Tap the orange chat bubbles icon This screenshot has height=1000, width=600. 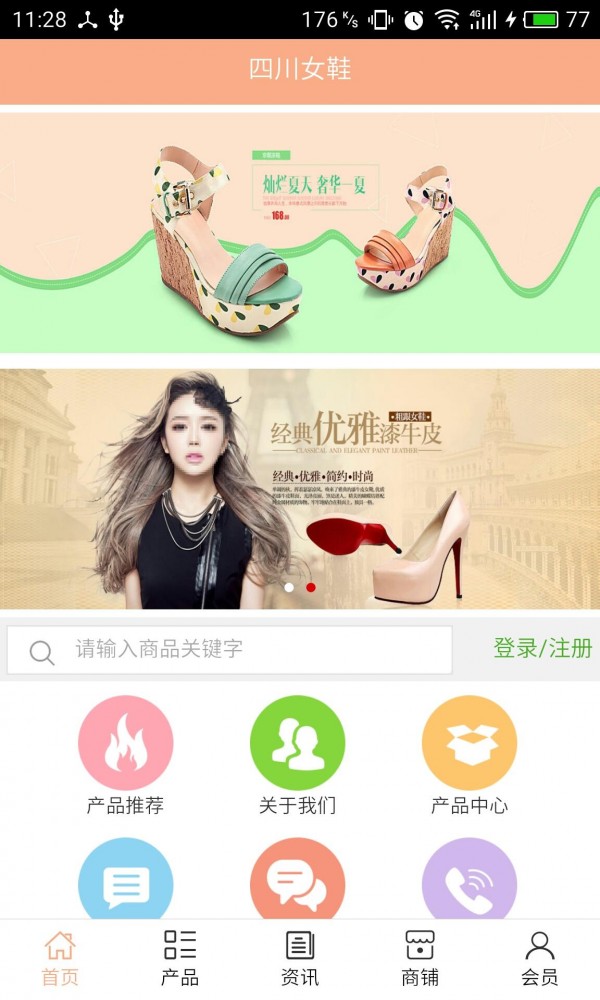coord(298,880)
